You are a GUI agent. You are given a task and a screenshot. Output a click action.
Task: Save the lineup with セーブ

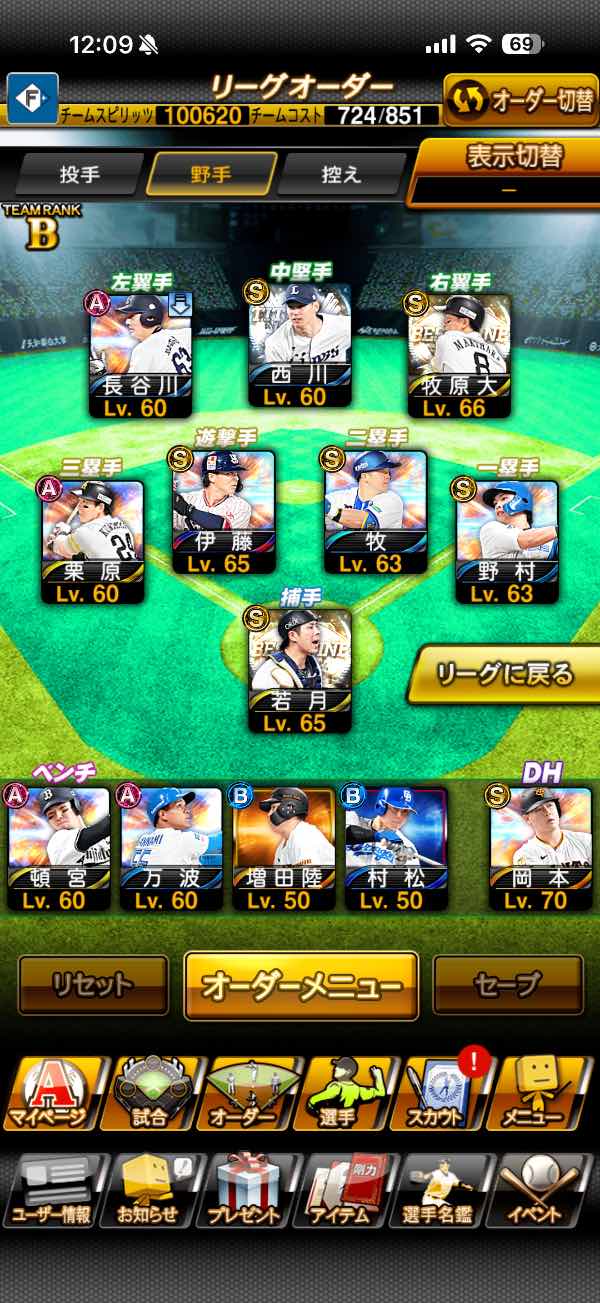[x=508, y=985]
